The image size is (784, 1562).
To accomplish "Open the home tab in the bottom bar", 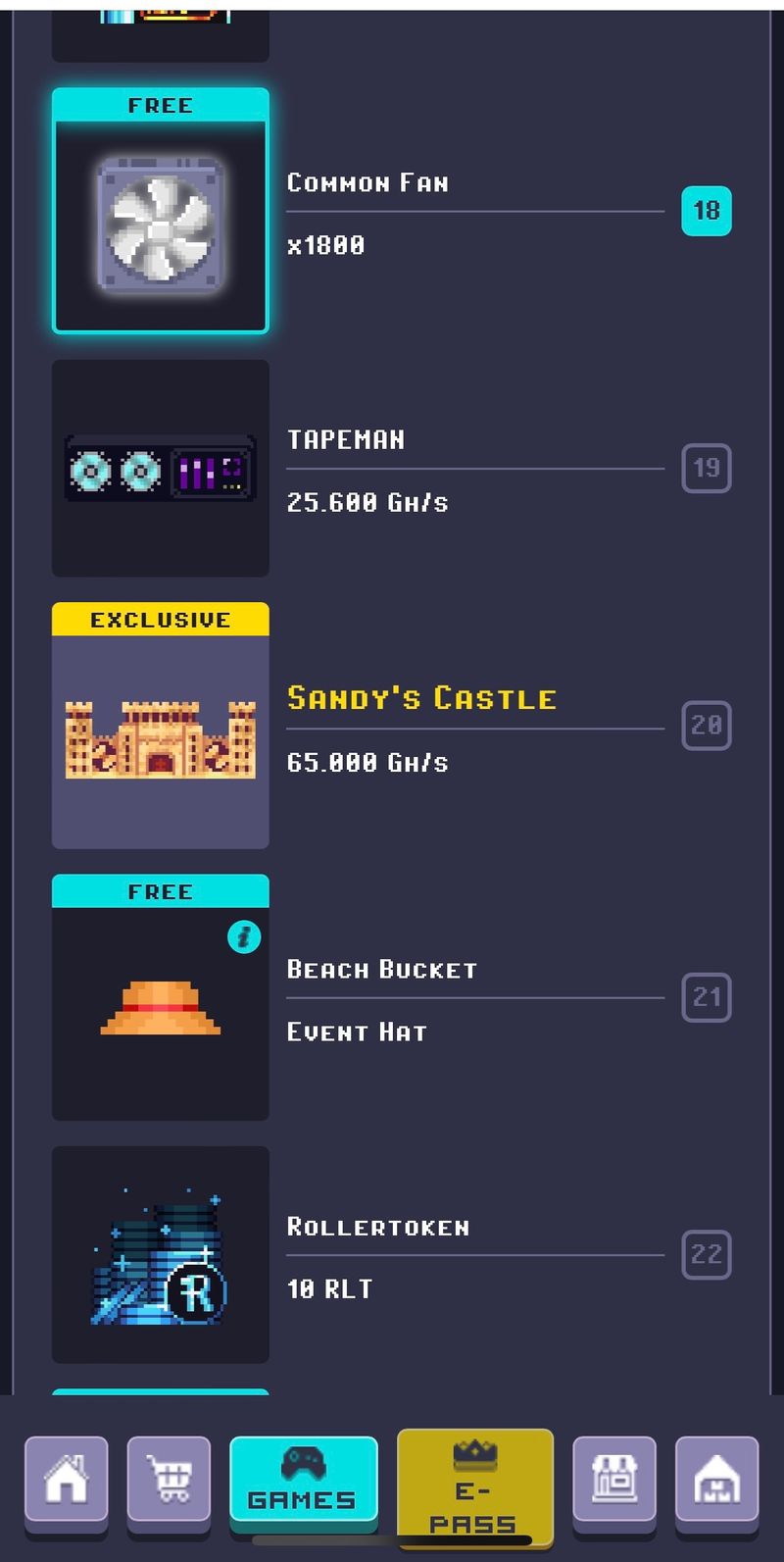I will click(66, 1480).
